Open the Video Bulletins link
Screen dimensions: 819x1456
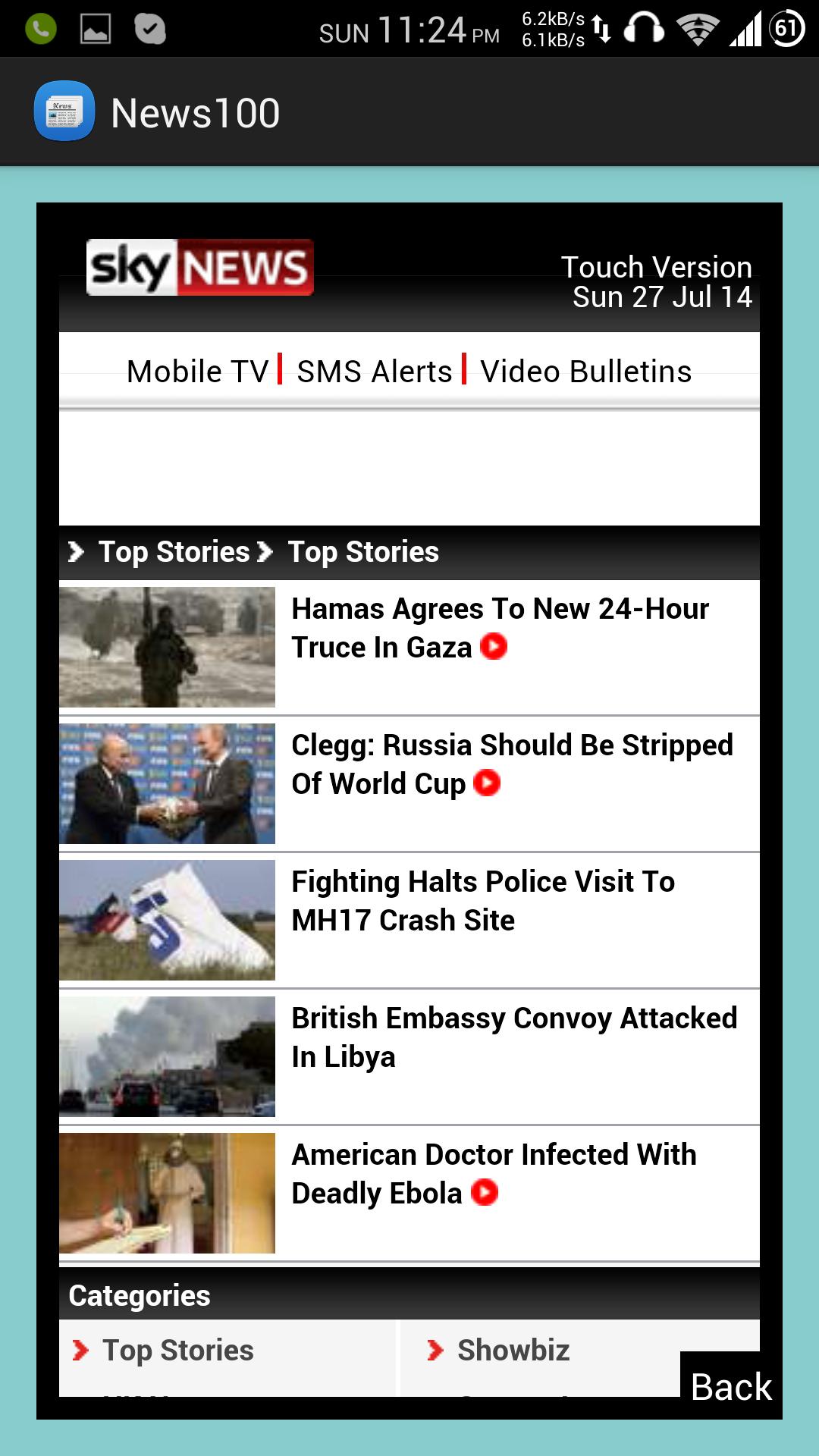587,371
